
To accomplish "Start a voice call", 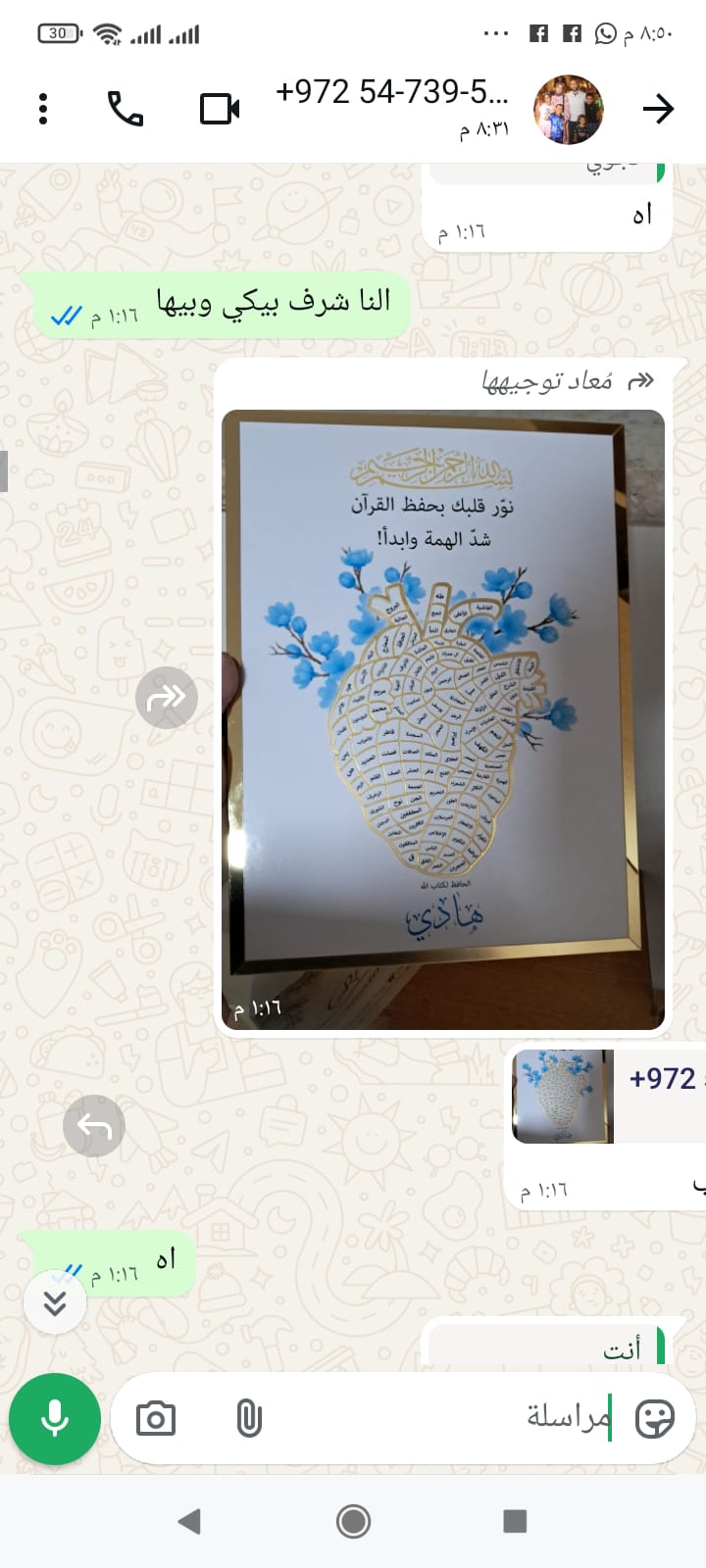I will pos(126,109).
